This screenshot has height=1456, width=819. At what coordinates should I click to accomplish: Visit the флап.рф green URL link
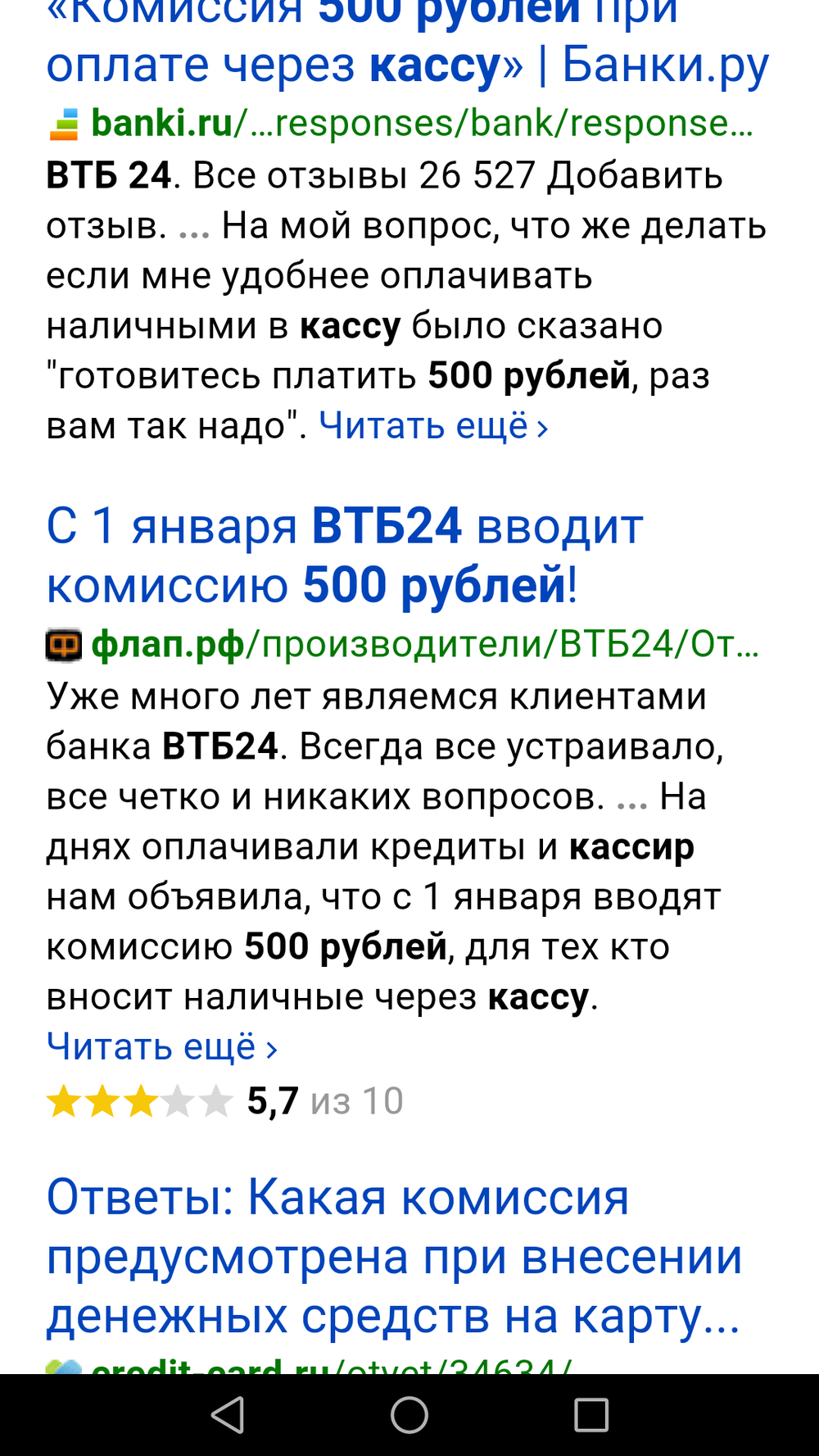(424, 645)
